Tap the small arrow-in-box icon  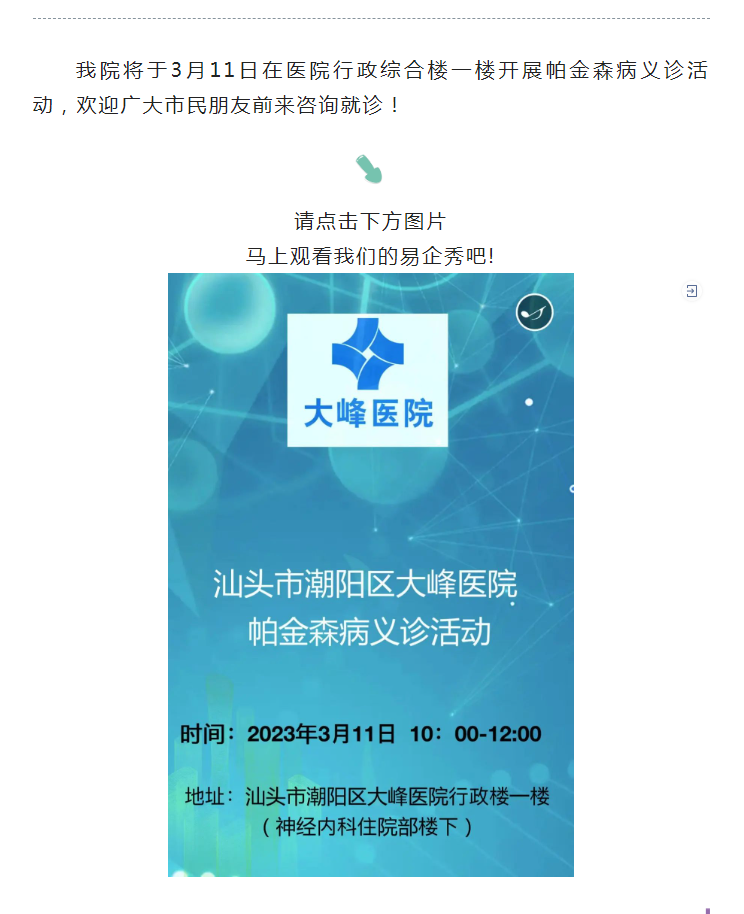tap(691, 291)
